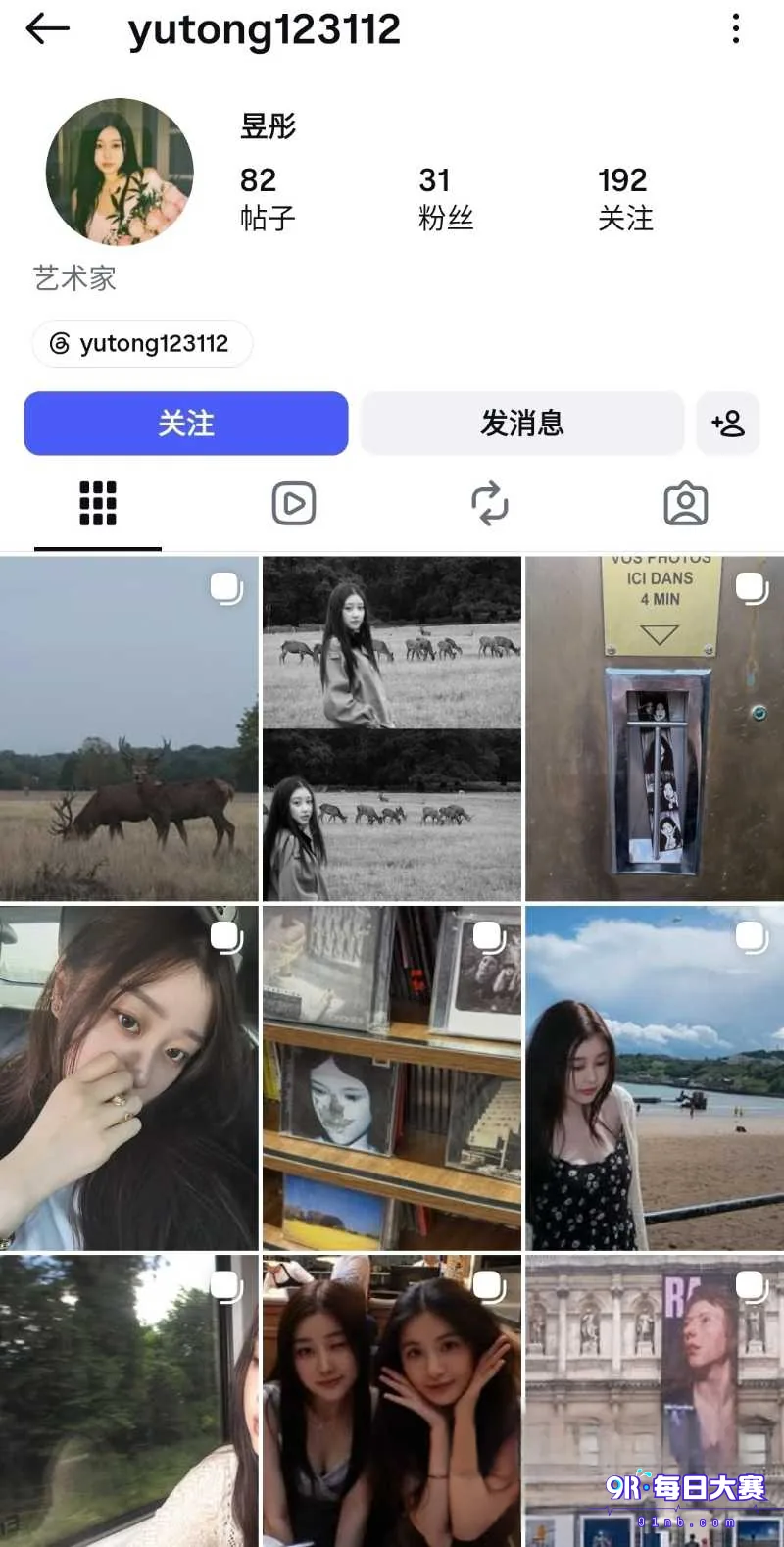Switch to the reposts tab
Screen dimensions: 784x1547
pyautogui.click(x=490, y=504)
